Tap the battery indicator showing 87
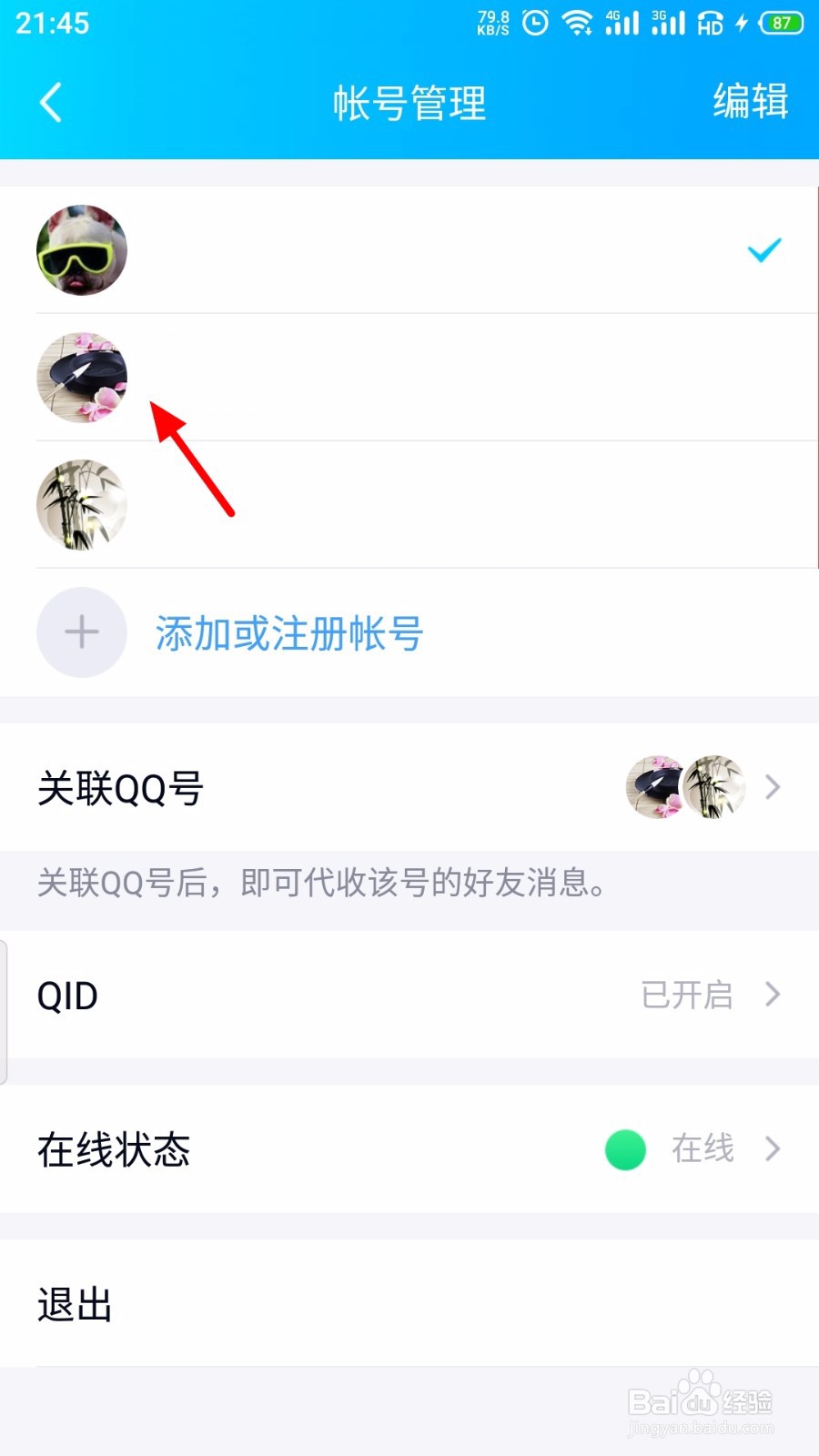The width and height of the screenshot is (819, 1456). [x=781, y=22]
